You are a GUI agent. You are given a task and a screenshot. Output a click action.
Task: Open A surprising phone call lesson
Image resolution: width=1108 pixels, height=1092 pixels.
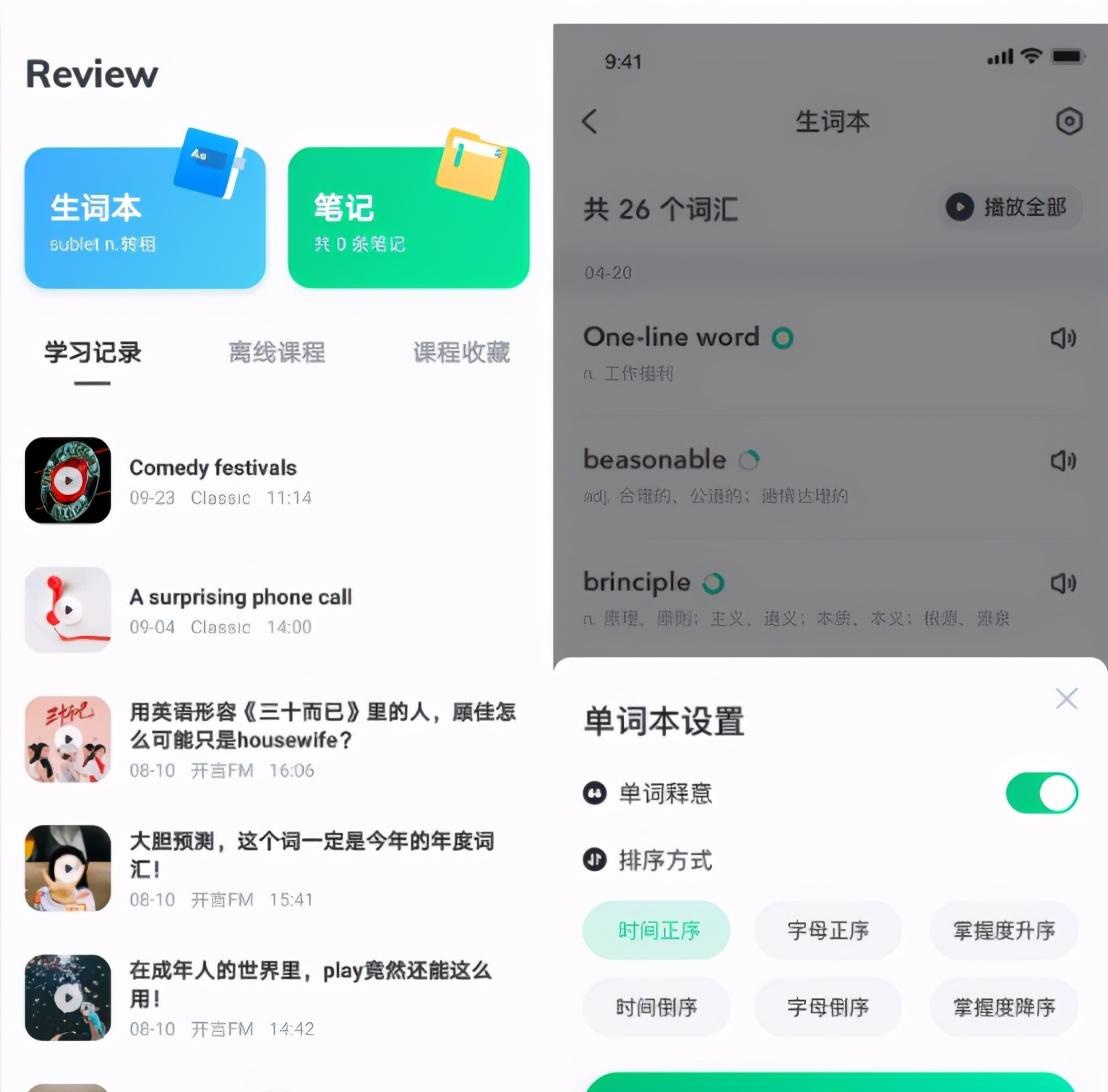[x=276, y=610]
